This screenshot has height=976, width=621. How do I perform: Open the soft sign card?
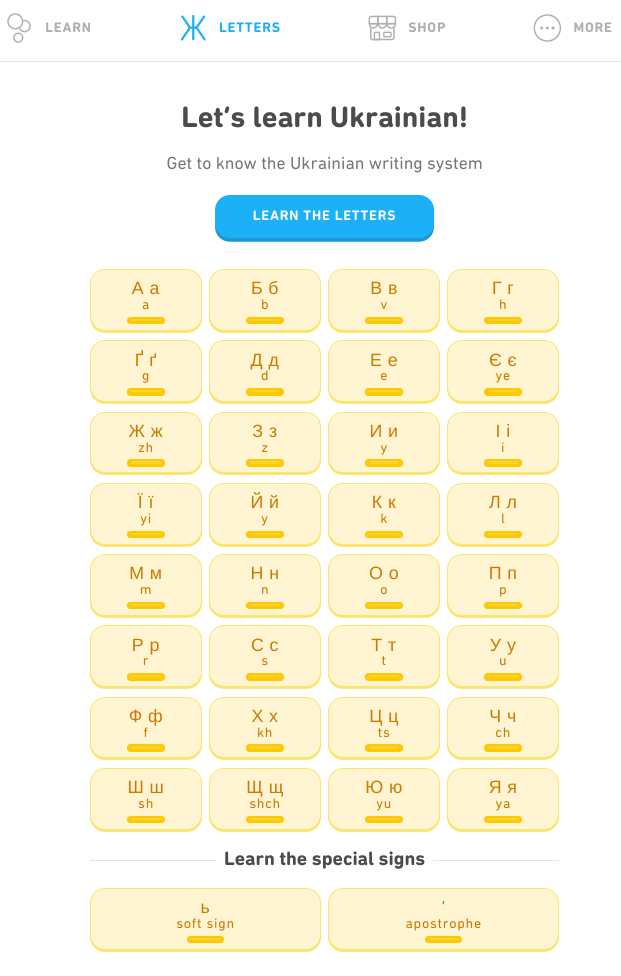[x=205, y=919]
